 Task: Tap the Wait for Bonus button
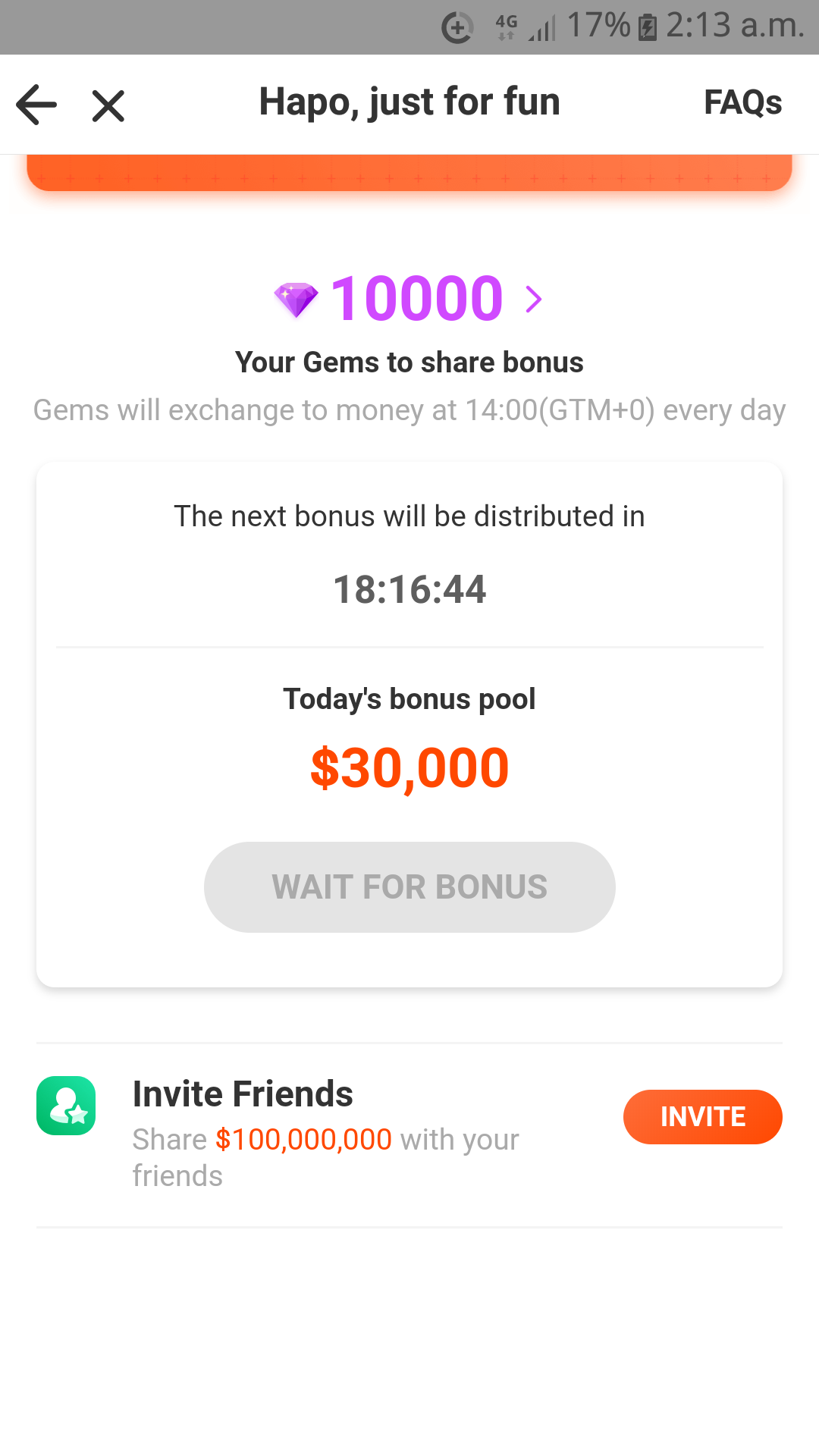[409, 886]
